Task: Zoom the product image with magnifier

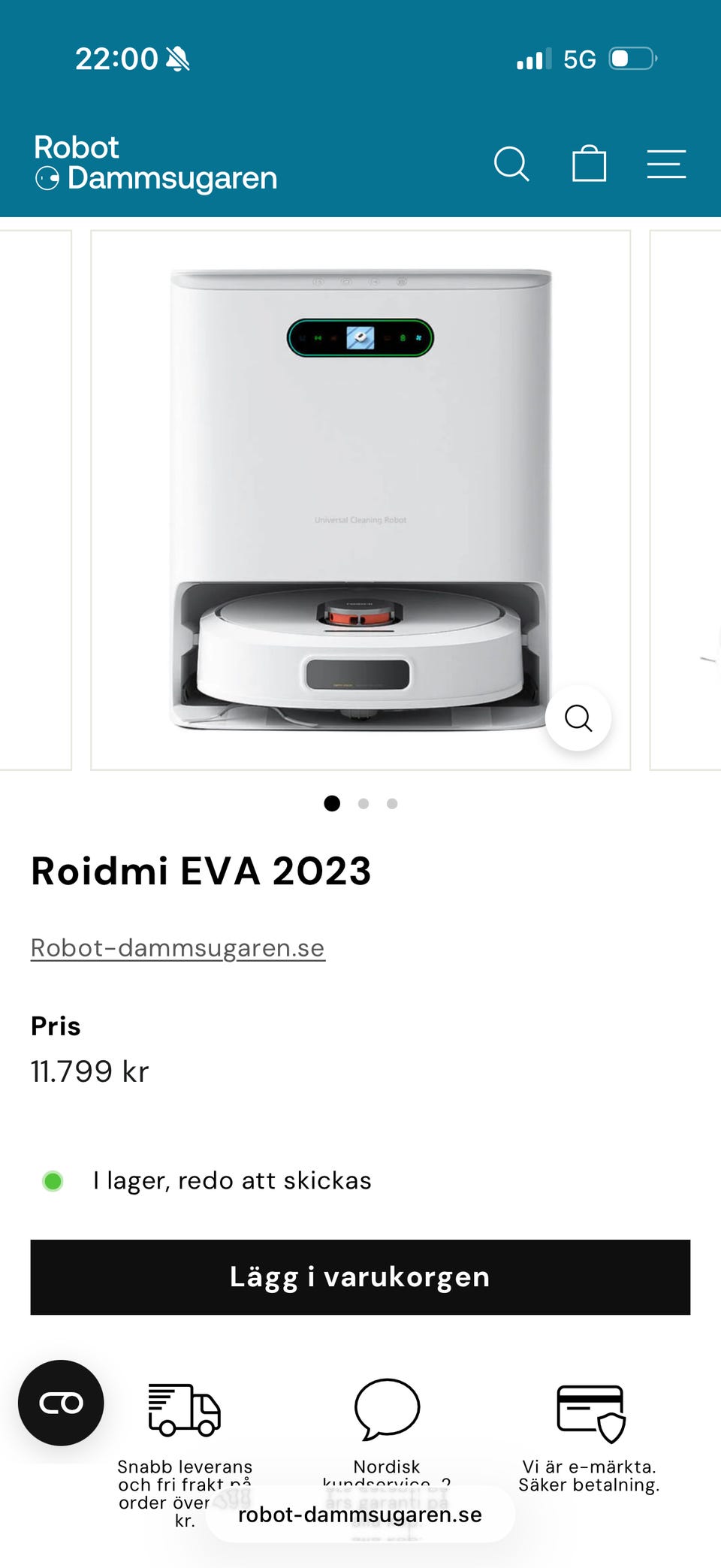Action: tap(578, 718)
